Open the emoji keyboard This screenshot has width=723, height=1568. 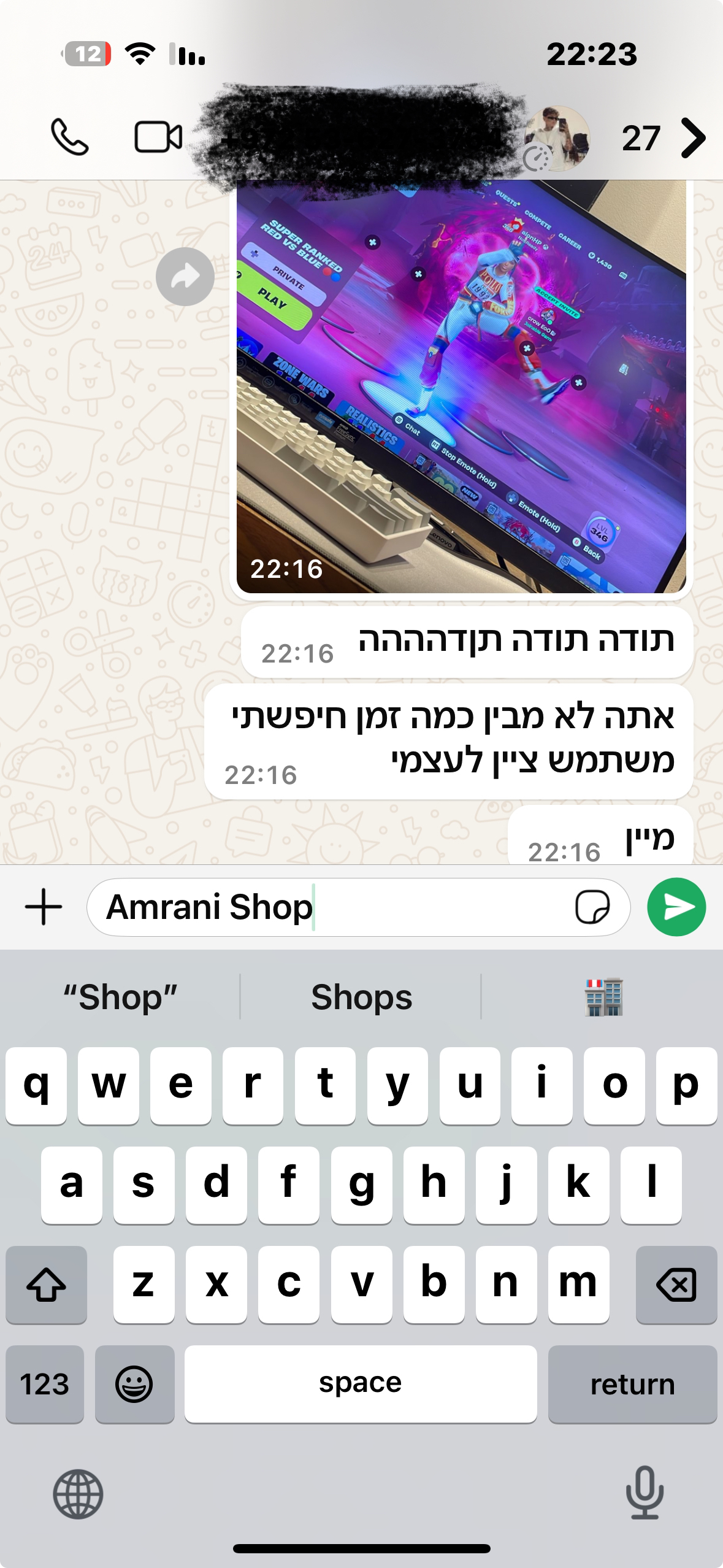tap(134, 1384)
